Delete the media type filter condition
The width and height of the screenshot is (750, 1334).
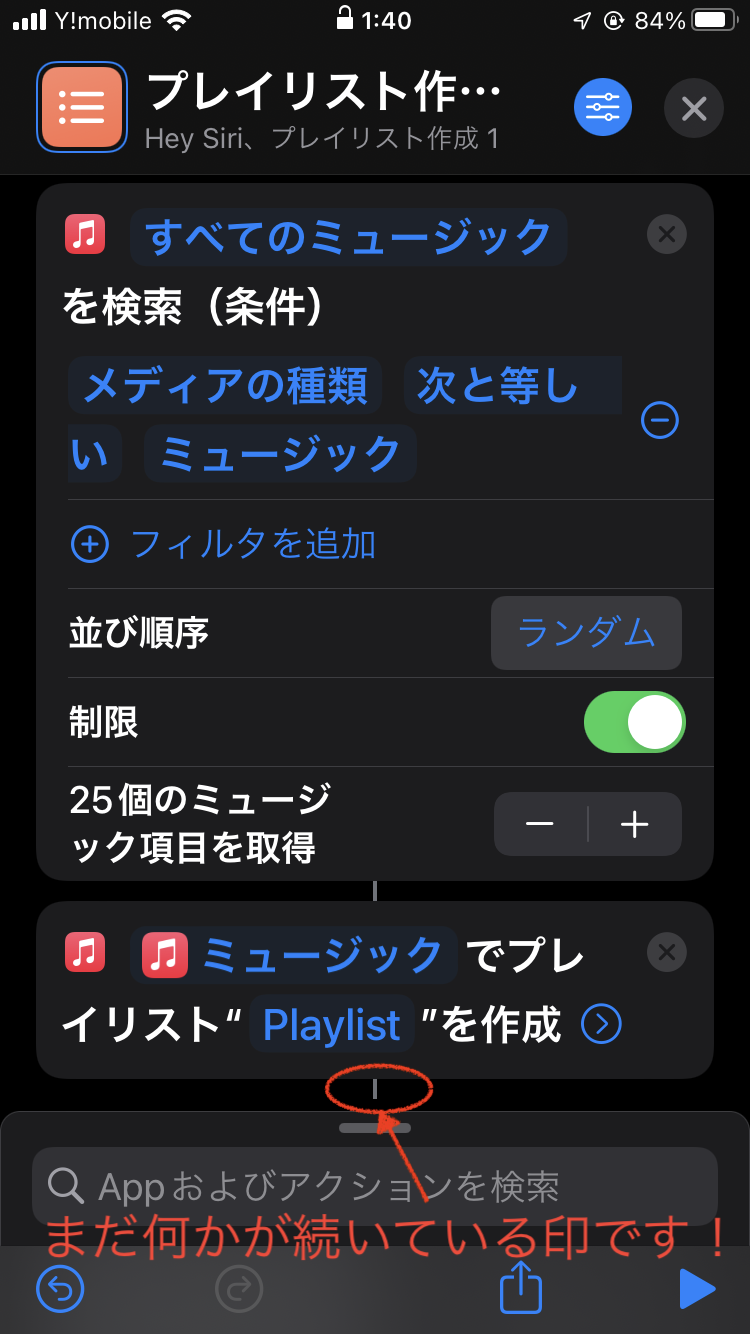click(x=659, y=420)
